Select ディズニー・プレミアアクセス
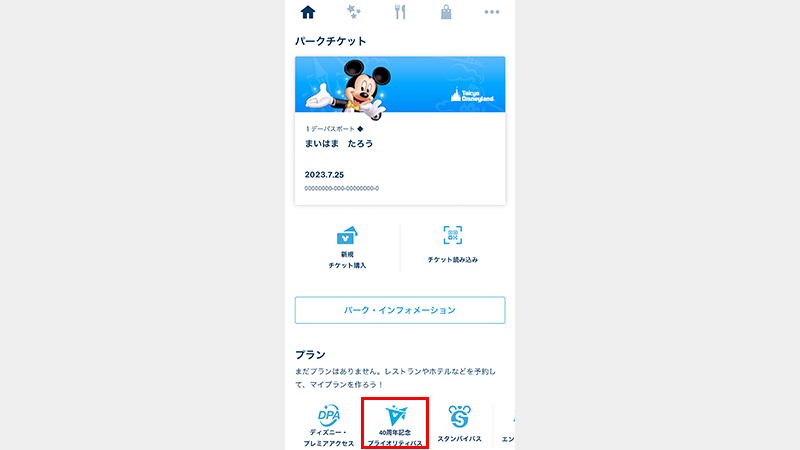The width and height of the screenshot is (800, 450). (329, 425)
